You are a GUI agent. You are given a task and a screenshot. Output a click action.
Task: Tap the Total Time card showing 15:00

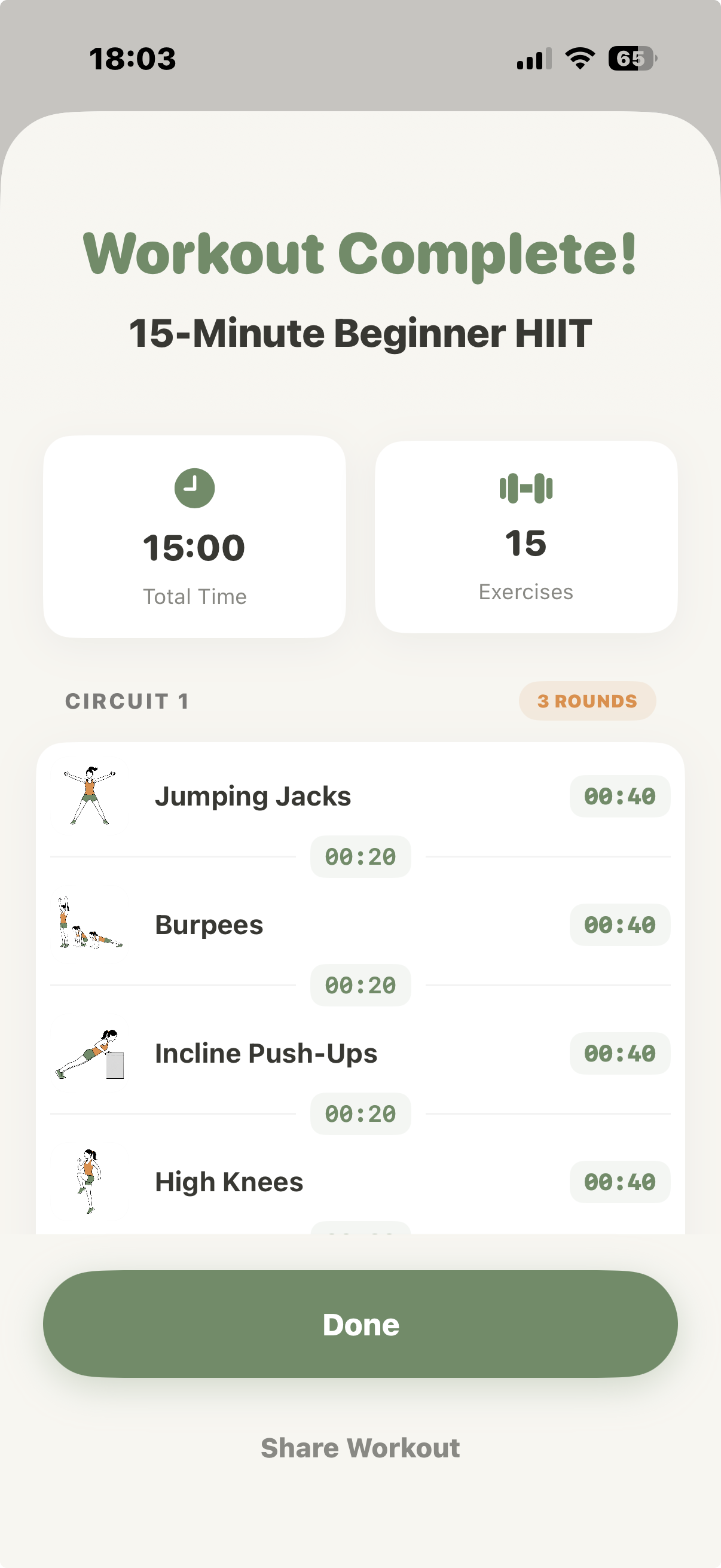pos(194,536)
